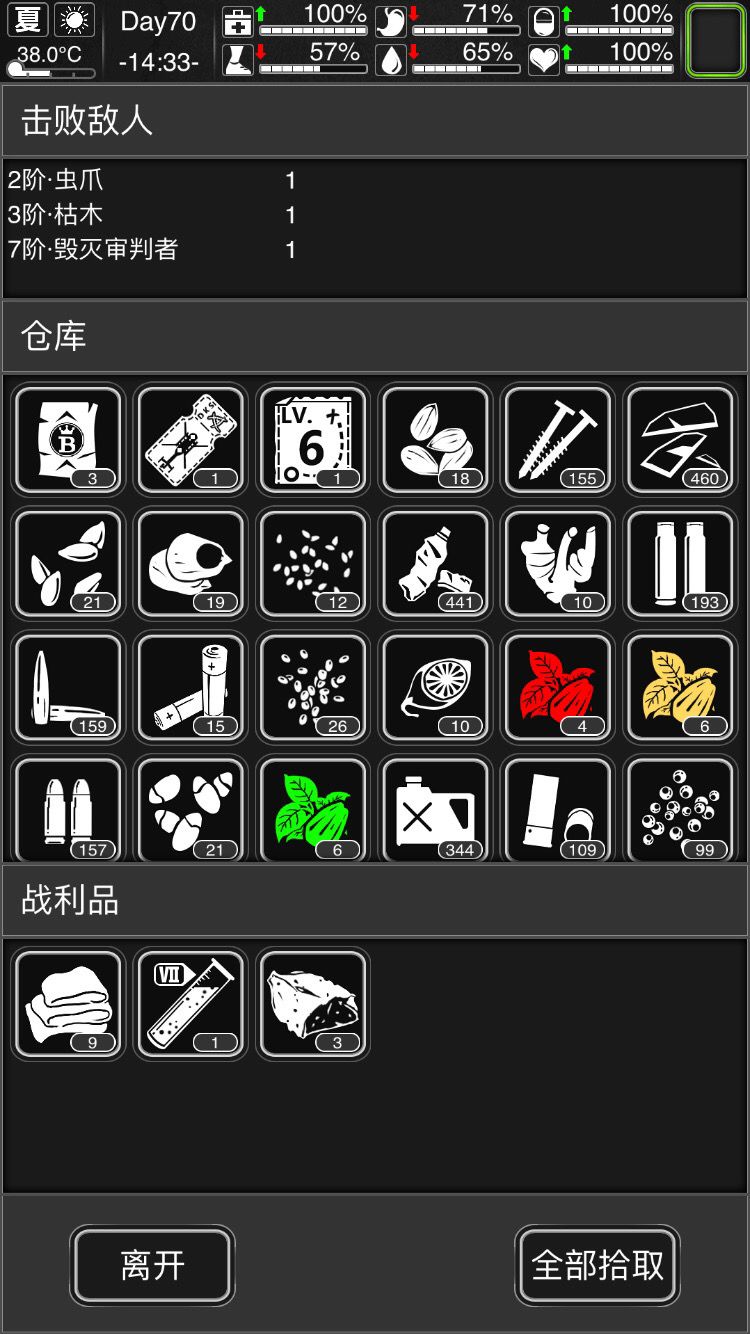The height and width of the screenshot is (1334, 750).
Task: Select the lemon slice item
Action: [x=436, y=687]
